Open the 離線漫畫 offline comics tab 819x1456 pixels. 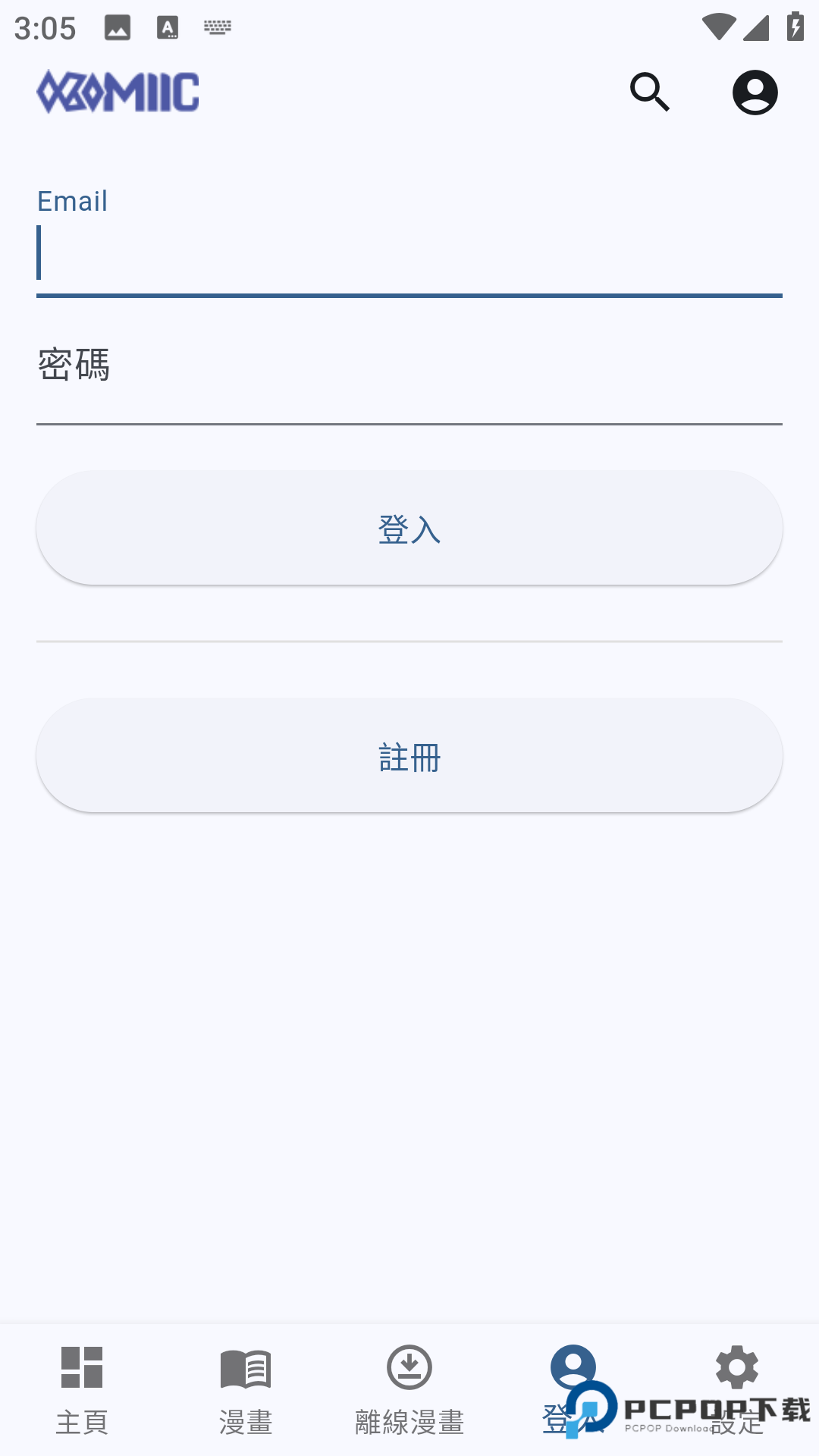[409, 1389]
